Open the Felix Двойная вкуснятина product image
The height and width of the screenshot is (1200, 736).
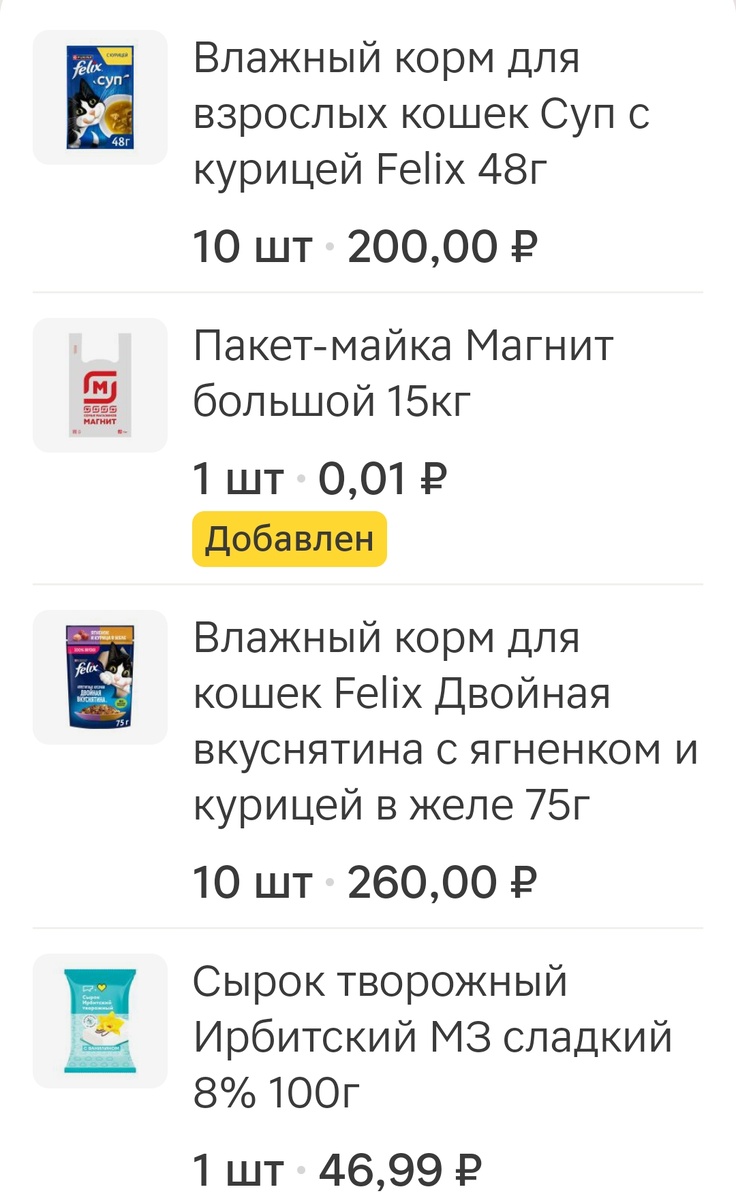pos(99,678)
